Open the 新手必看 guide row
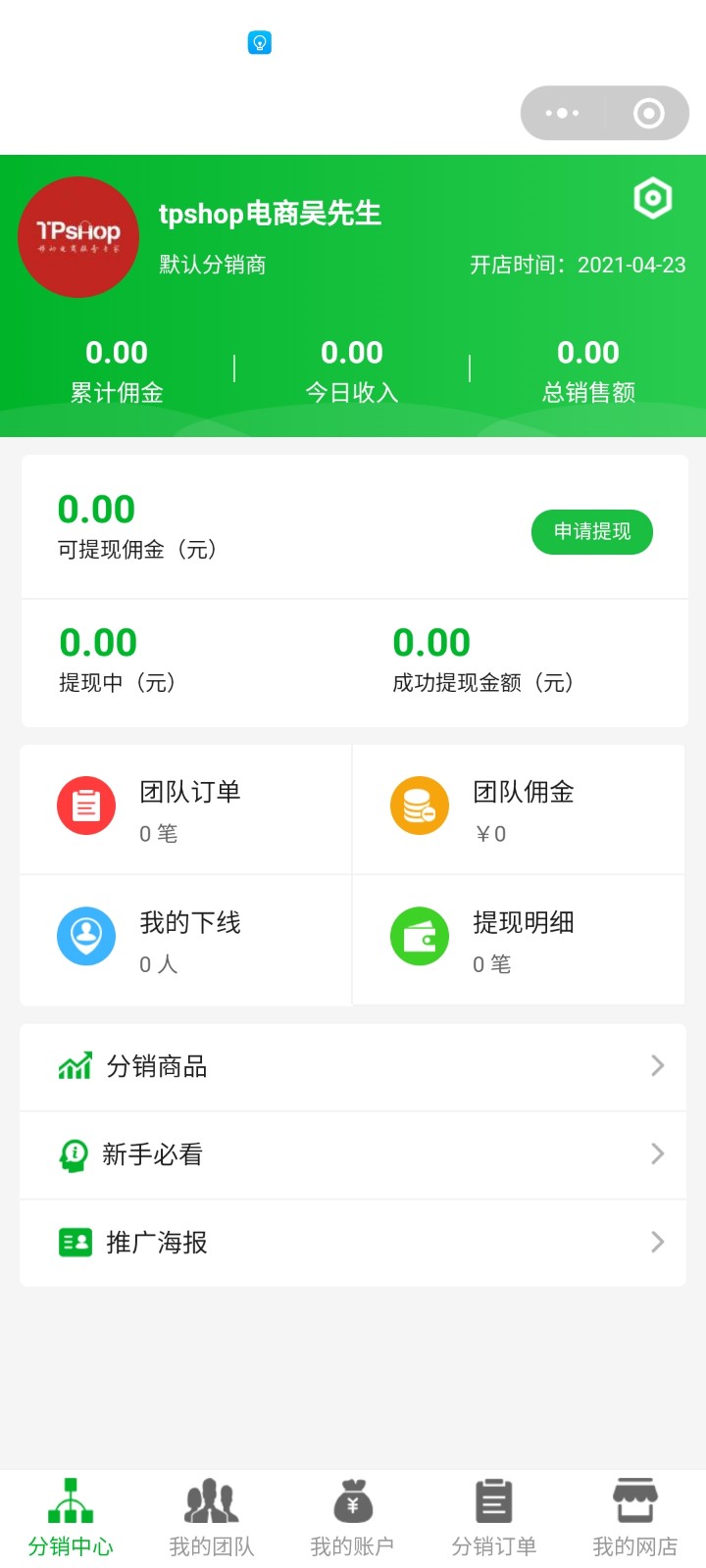The image size is (706, 1568). (353, 1154)
